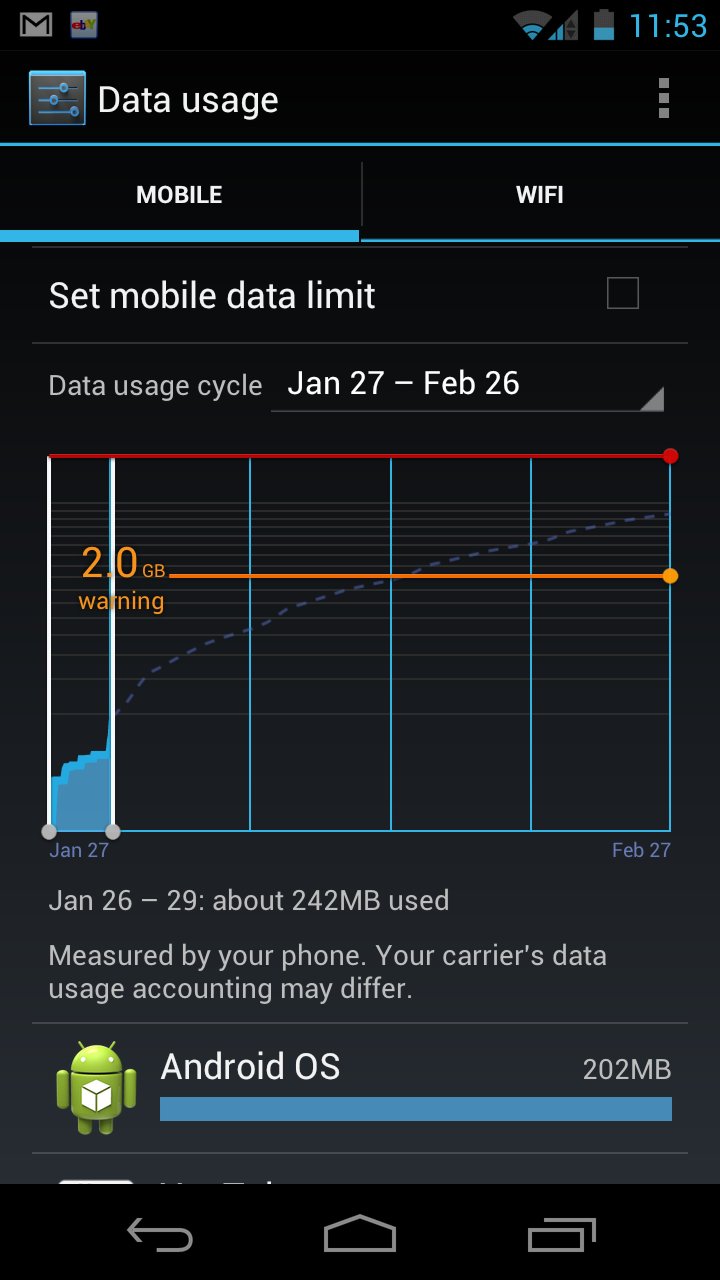Go up via the Data usage settings icon
This screenshot has height=1280, width=720.
(x=57, y=99)
